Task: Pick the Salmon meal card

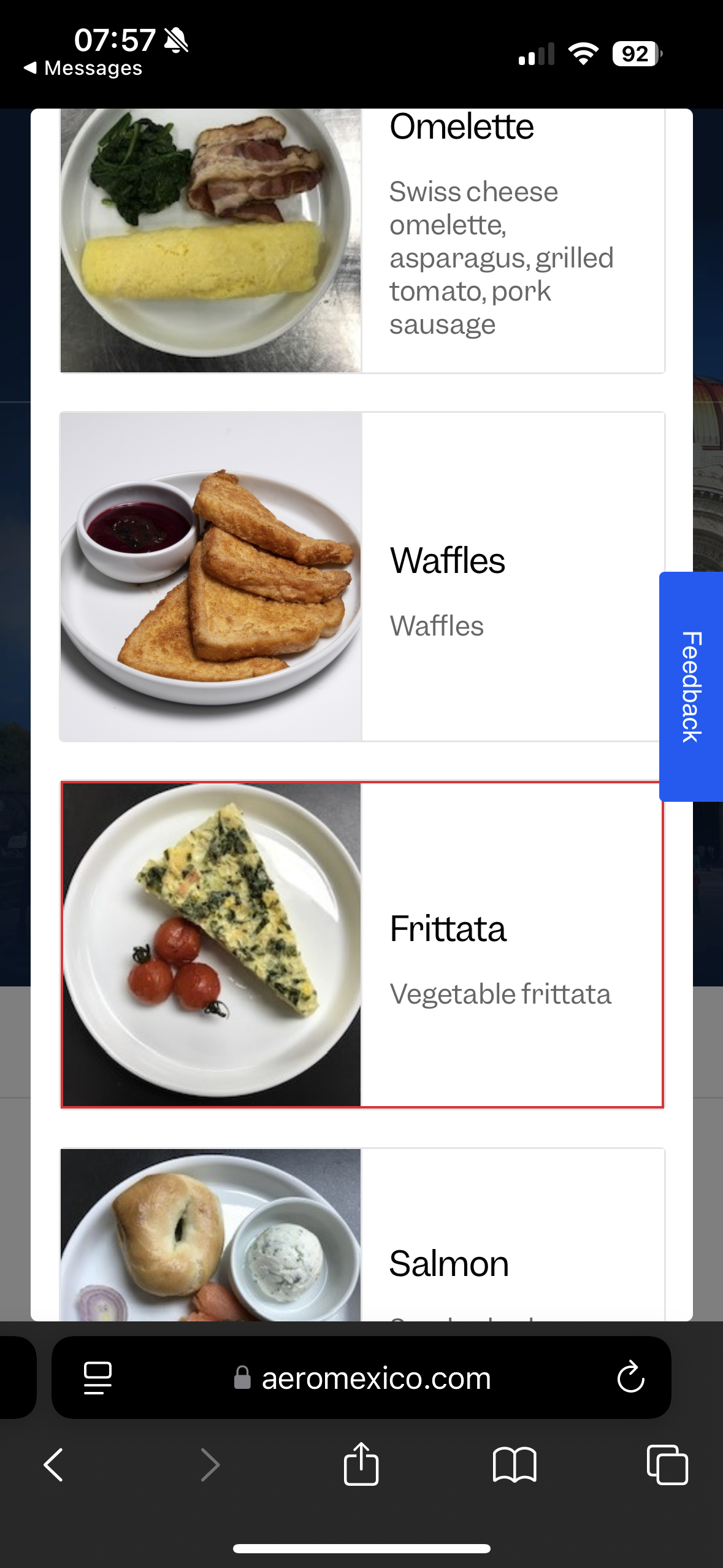Action: tap(362, 1234)
